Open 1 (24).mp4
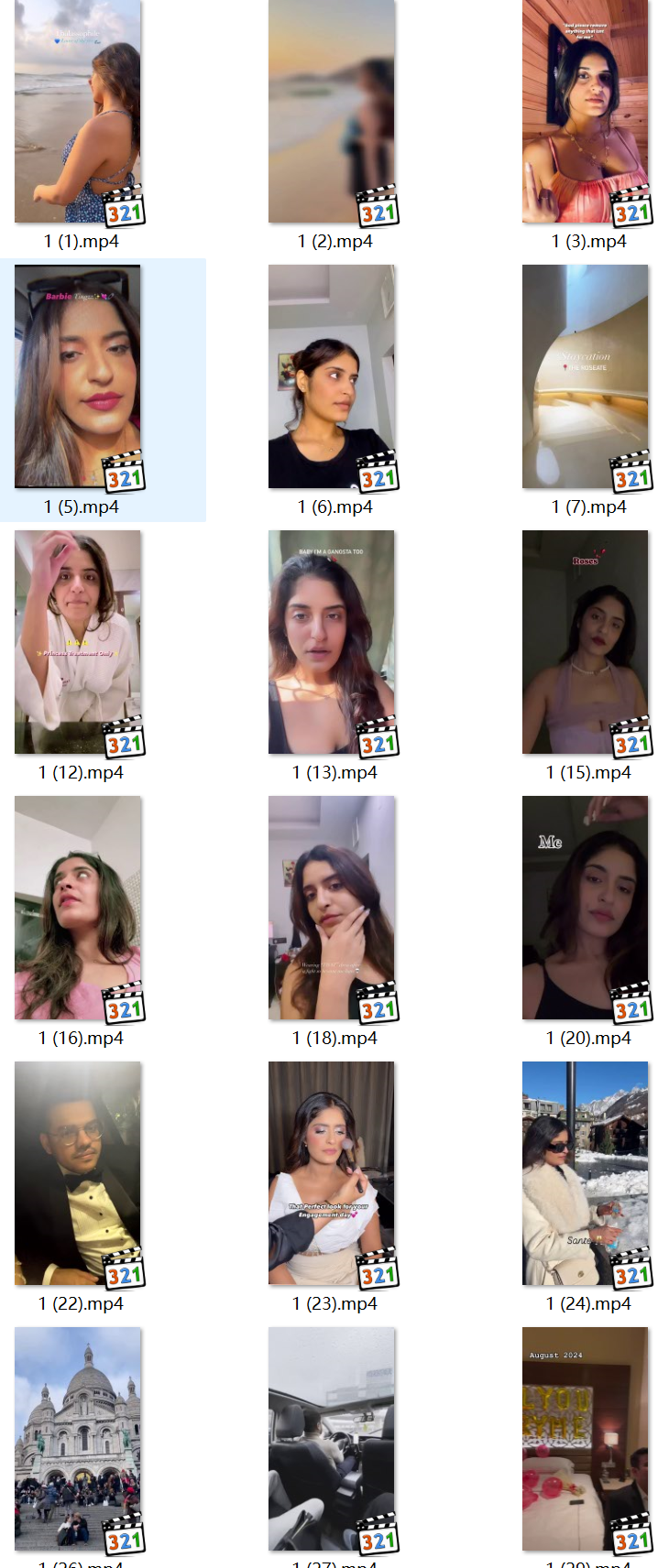Screen dimensions: 658x1568 pyautogui.click(x=586, y=1174)
